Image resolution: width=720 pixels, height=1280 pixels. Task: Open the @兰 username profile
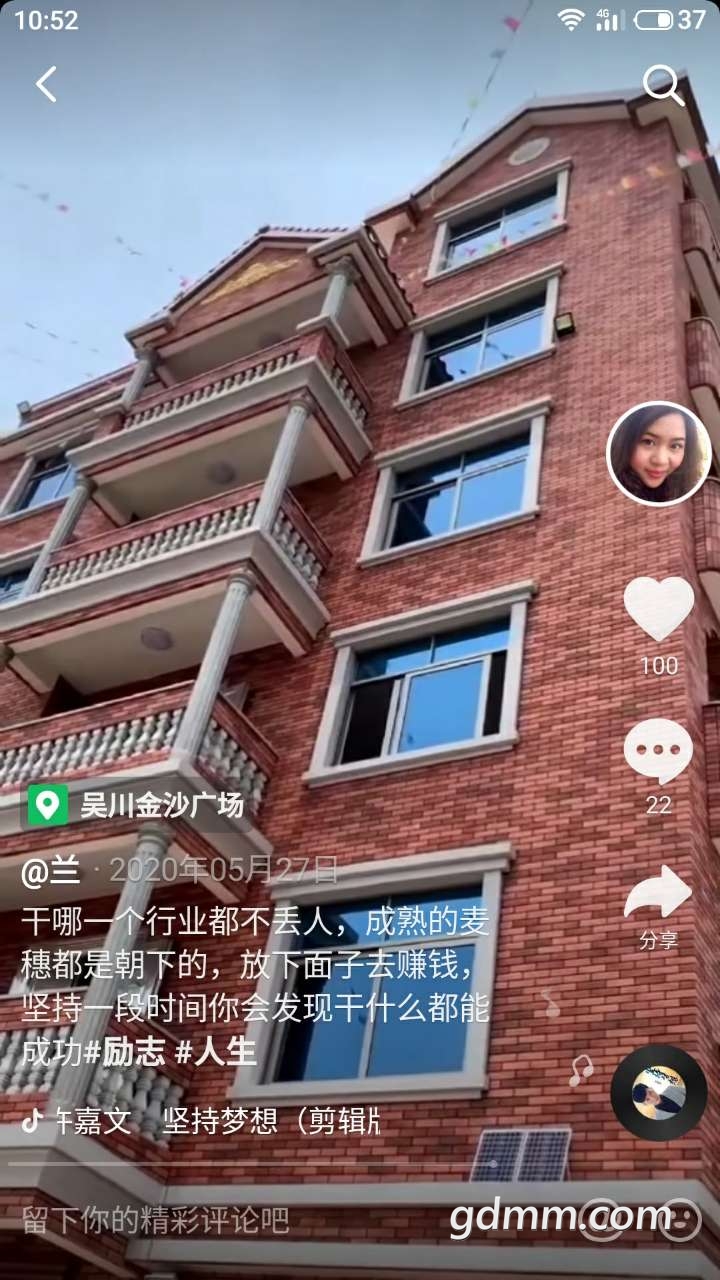click(50, 870)
